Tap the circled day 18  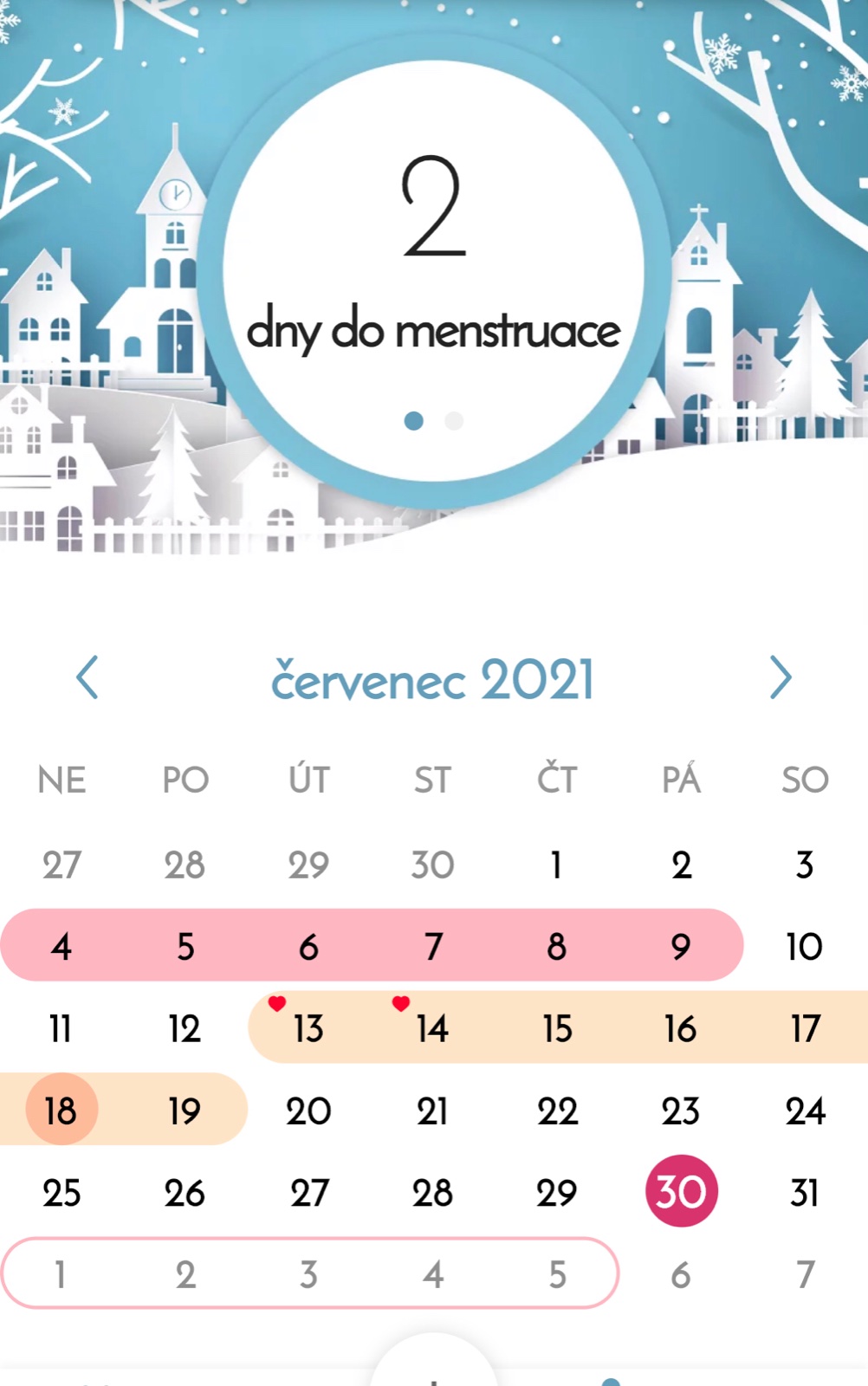pyautogui.click(x=62, y=1110)
